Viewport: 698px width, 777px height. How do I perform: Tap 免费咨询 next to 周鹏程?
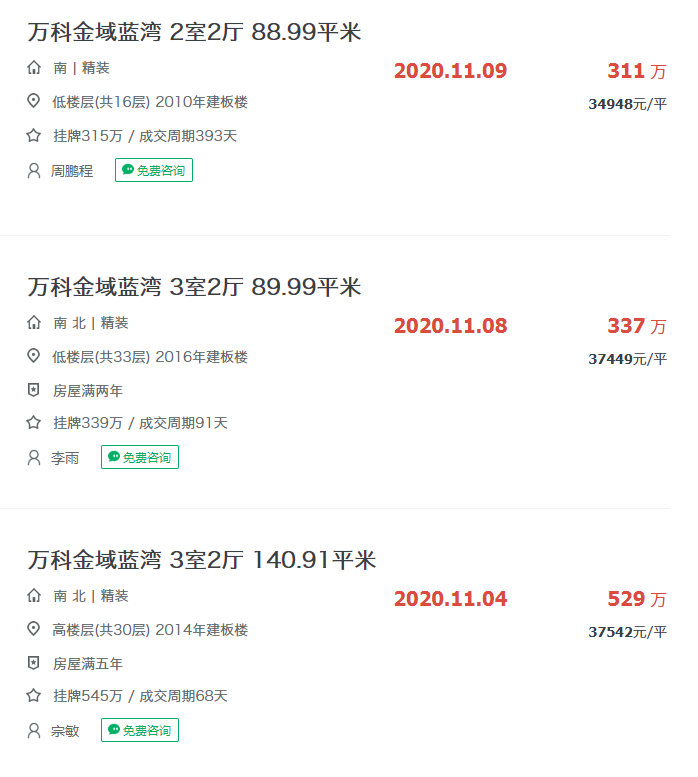[154, 170]
